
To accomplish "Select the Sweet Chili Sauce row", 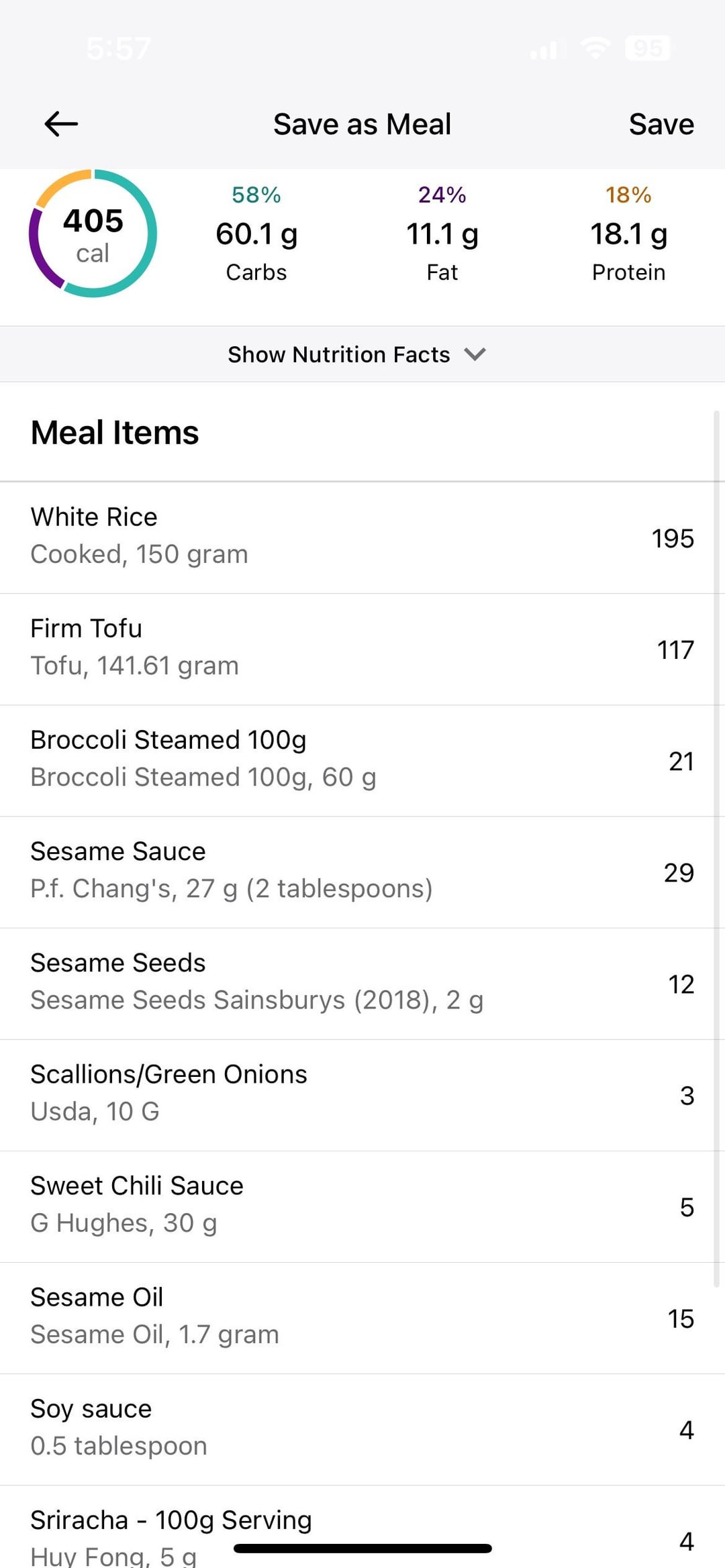I will (x=362, y=1206).
